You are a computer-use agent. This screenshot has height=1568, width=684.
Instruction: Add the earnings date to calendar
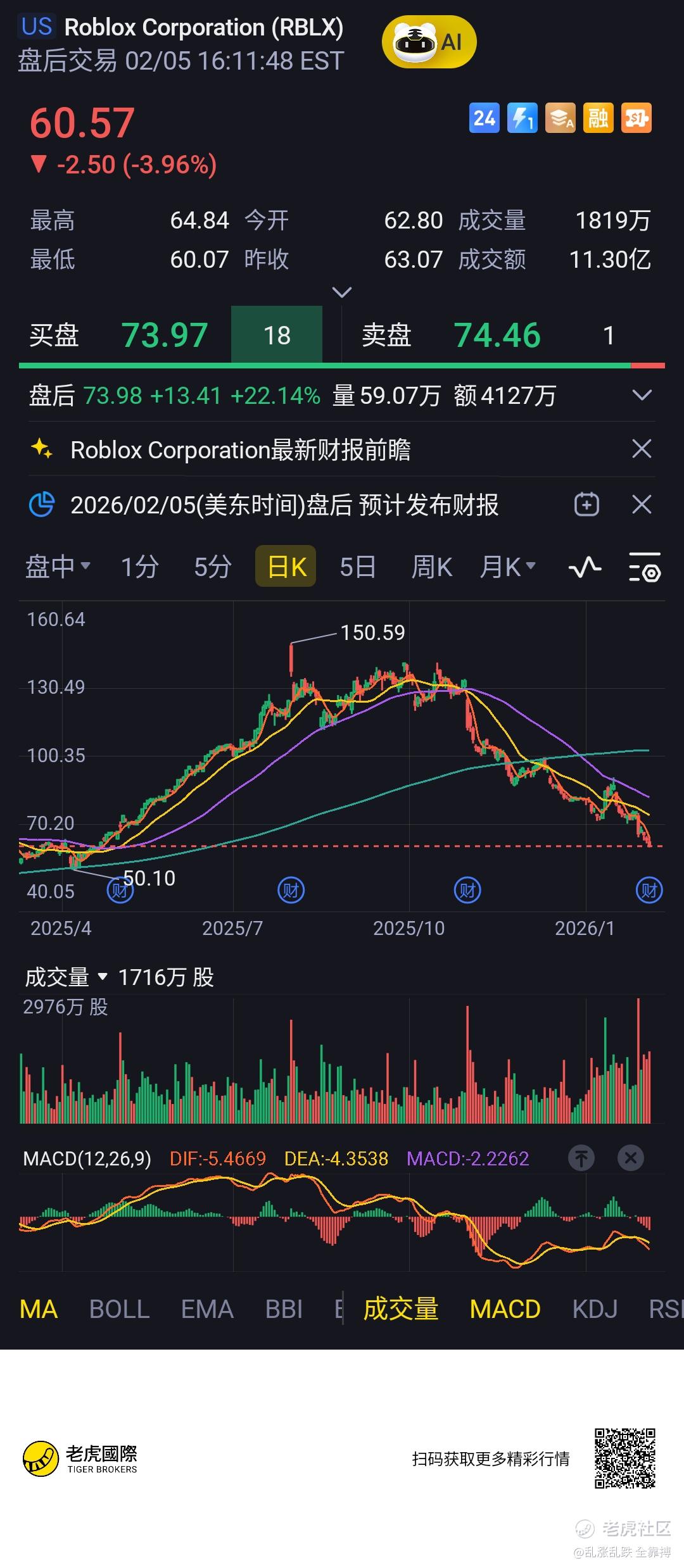pyautogui.click(x=586, y=505)
